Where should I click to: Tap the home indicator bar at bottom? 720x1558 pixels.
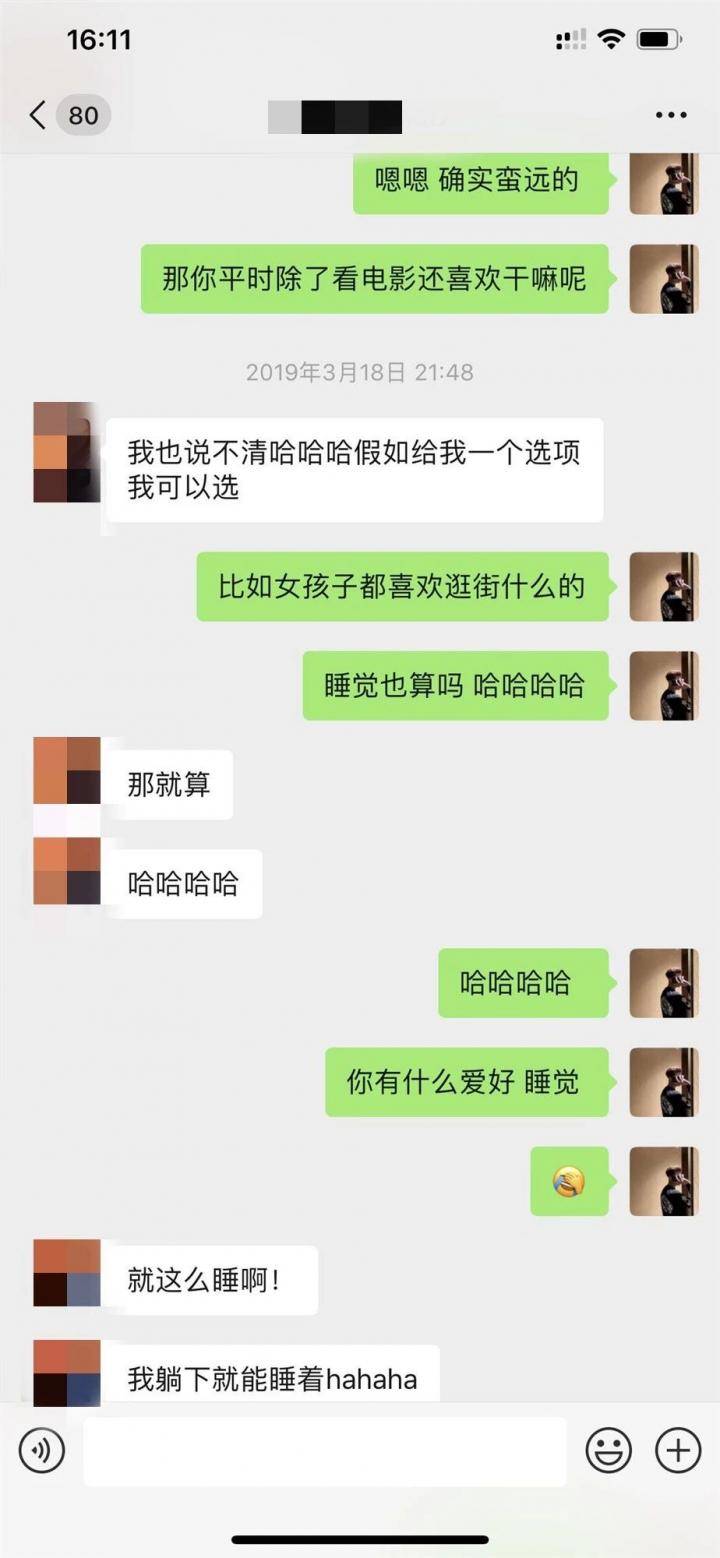(x=360, y=1540)
